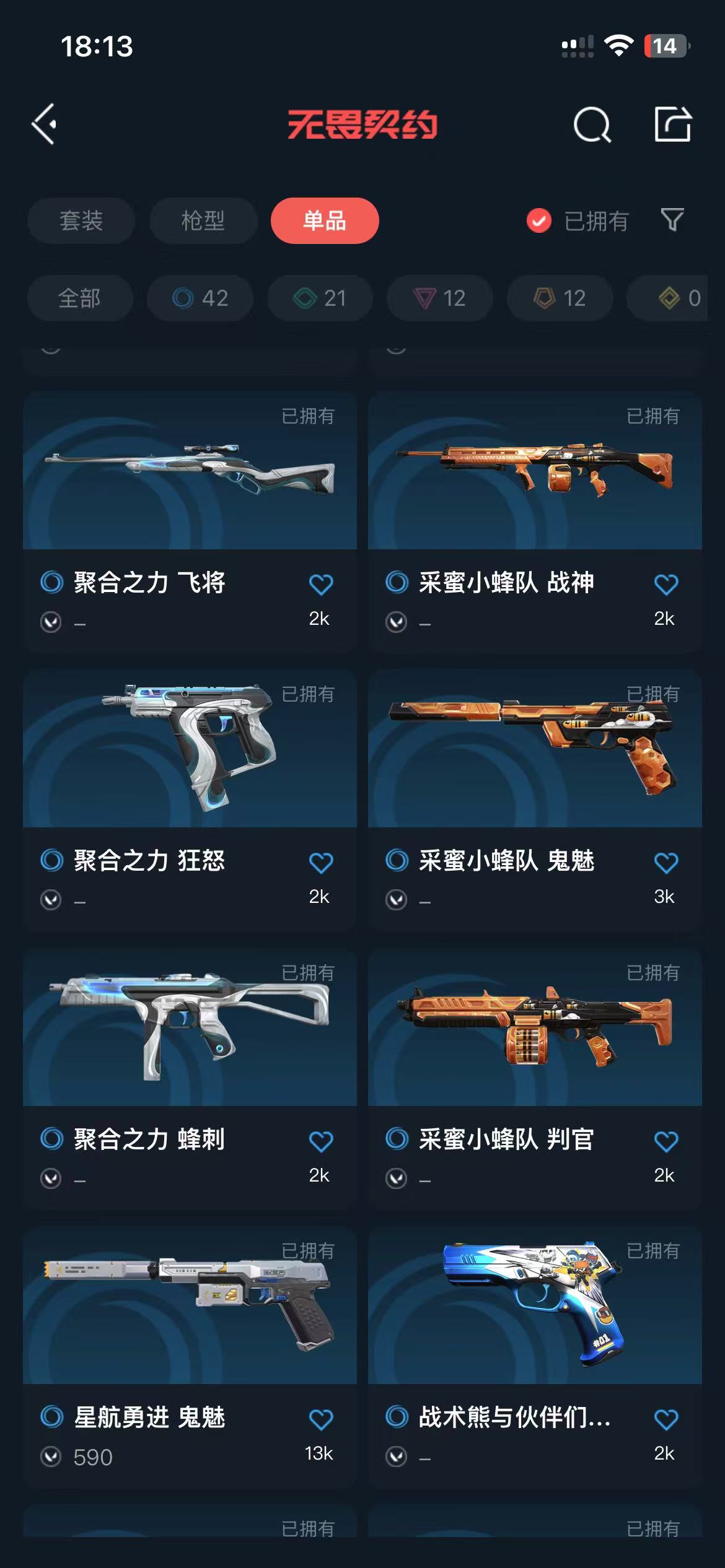Share this page via share icon
The image size is (725, 1568).
coord(673,124)
